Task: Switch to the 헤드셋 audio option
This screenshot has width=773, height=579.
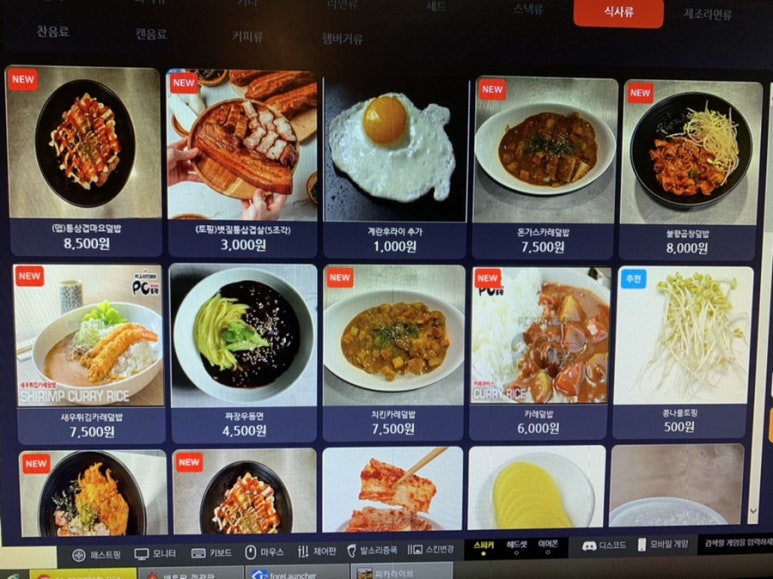Action: click(517, 546)
